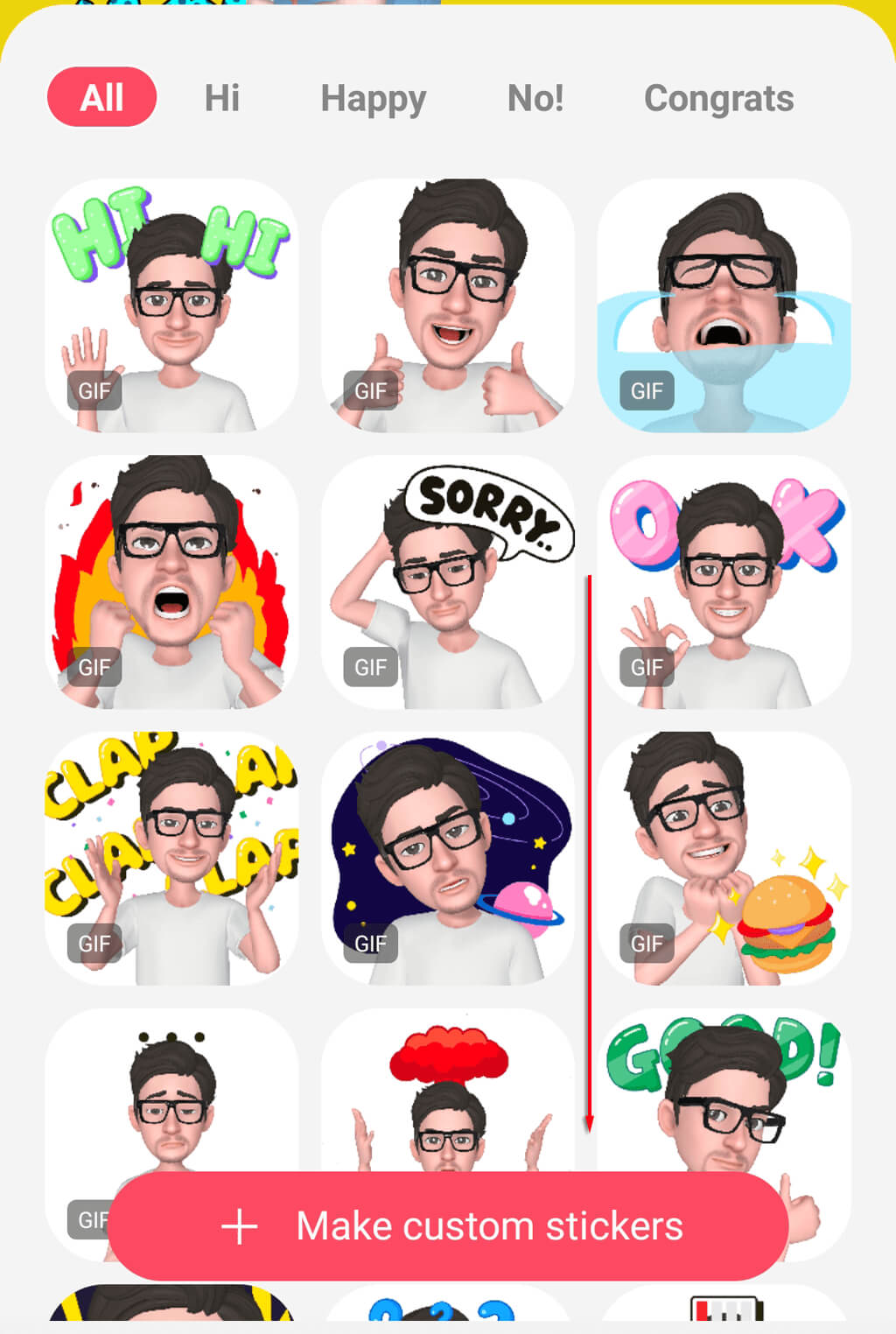Choose the pink OK sticker
This screenshot has width=896, height=1334.
pos(724,581)
